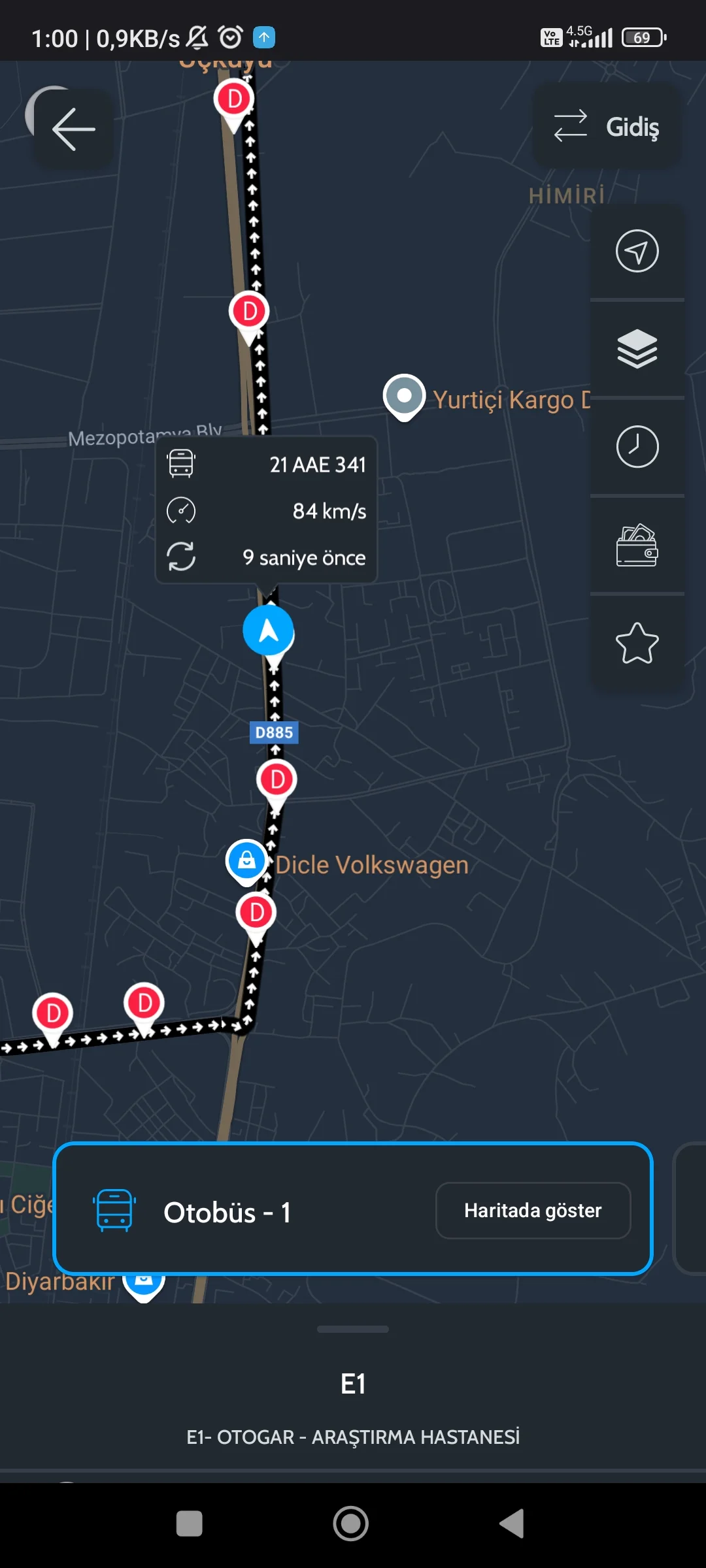The height and width of the screenshot is (1568, 706).
Task: Tap the blue bus location arrow marker
Action: click(269, 629)
